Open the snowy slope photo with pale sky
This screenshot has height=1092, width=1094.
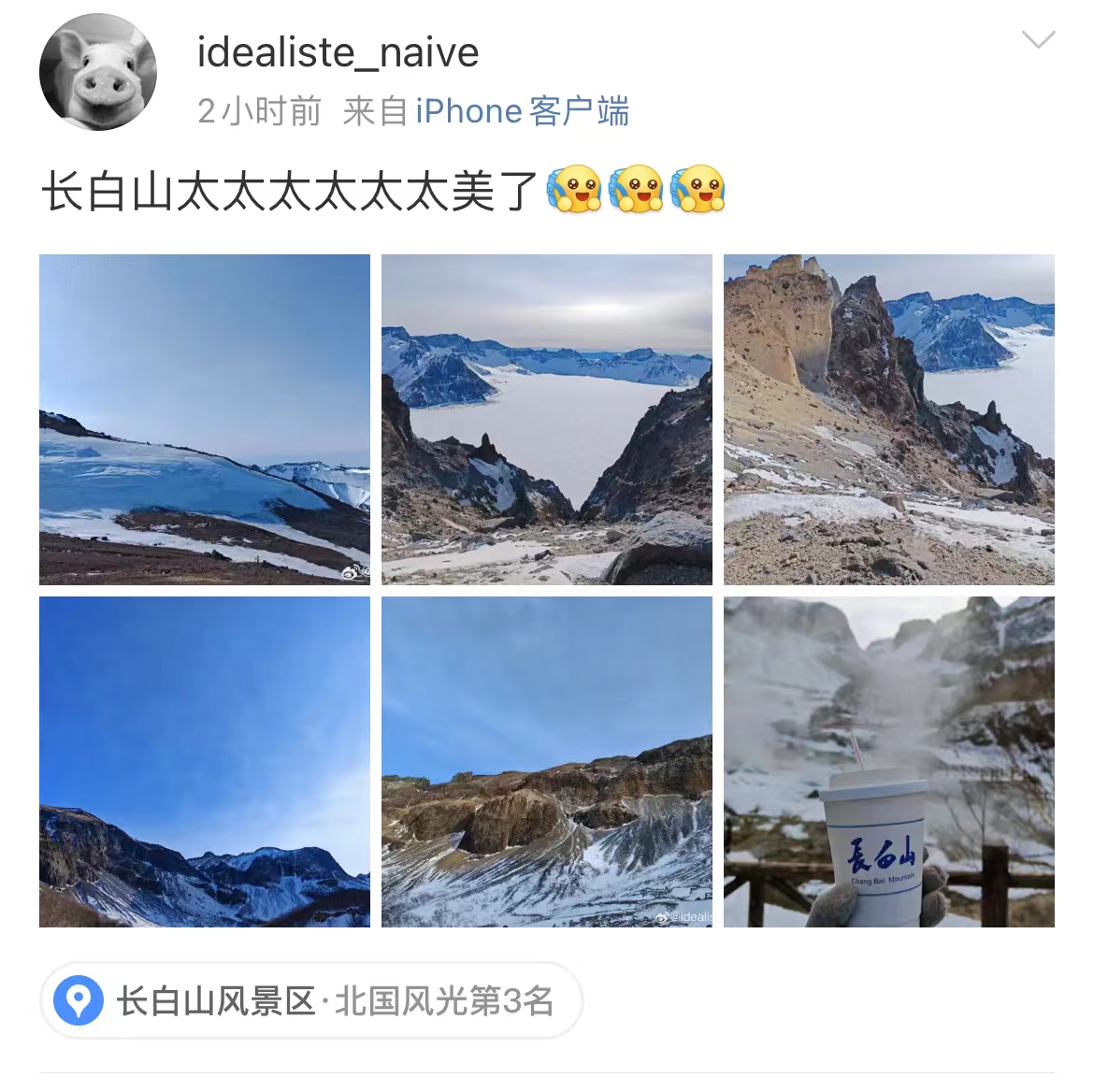205,420
